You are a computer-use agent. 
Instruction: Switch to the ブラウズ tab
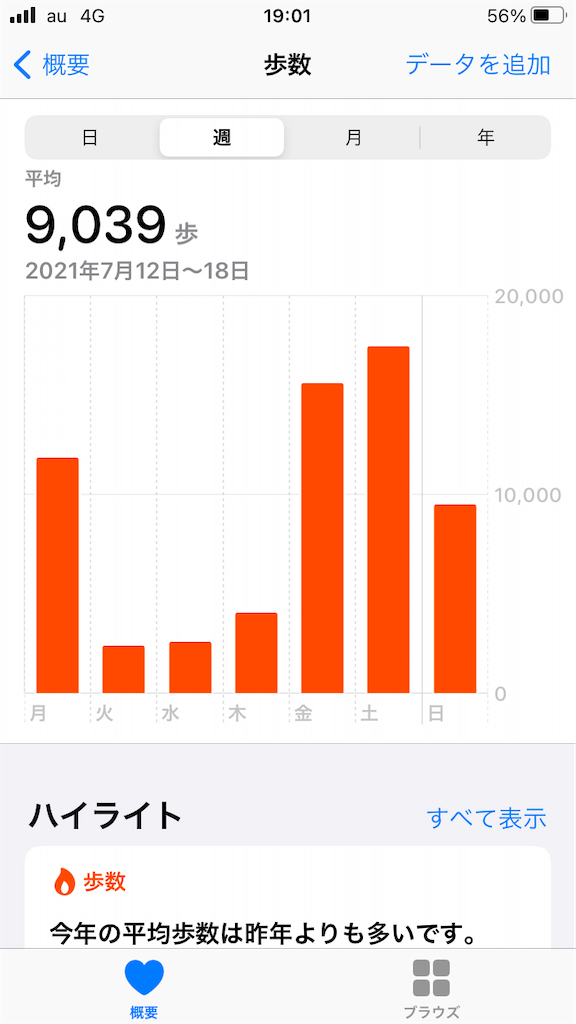pos(431,988)
